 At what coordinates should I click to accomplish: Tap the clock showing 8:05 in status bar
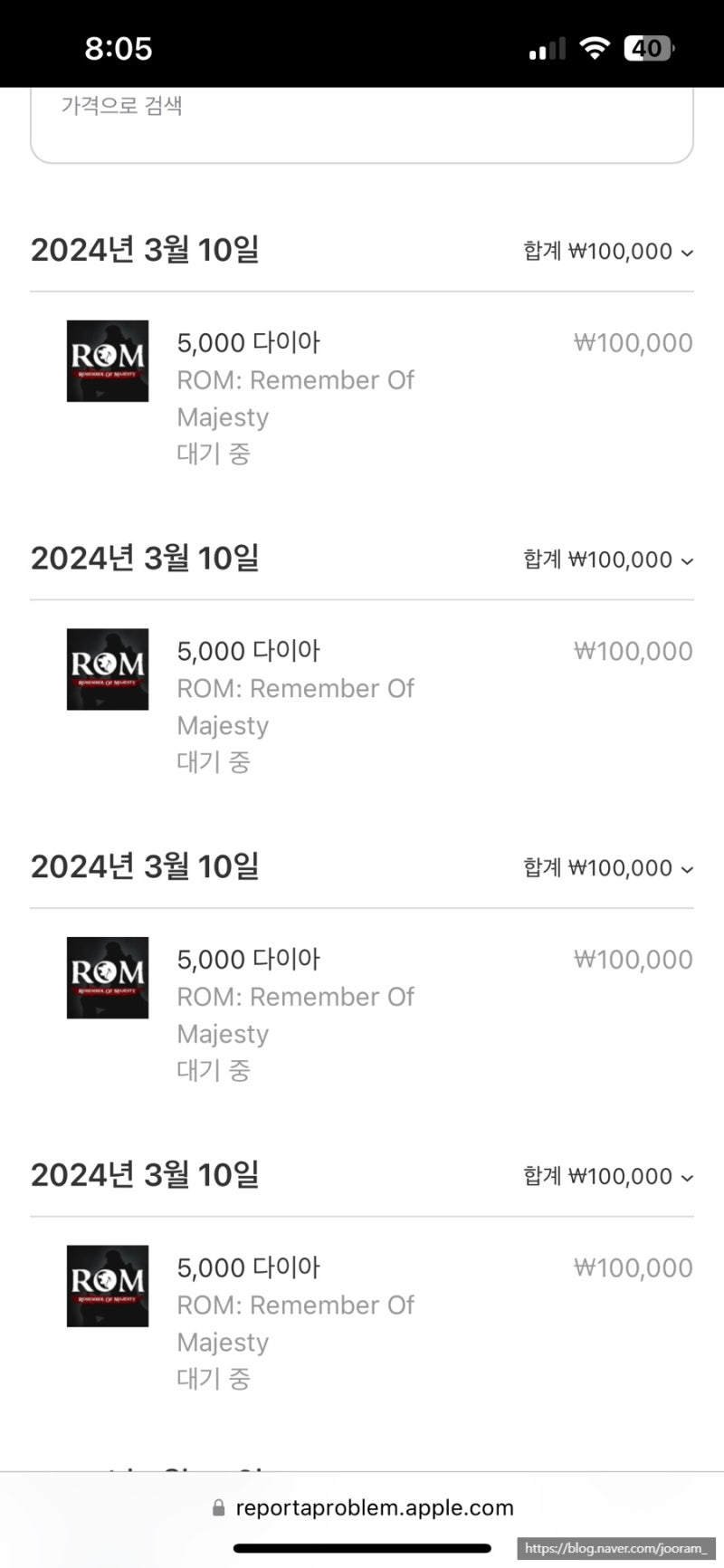[x=119, y=47]
